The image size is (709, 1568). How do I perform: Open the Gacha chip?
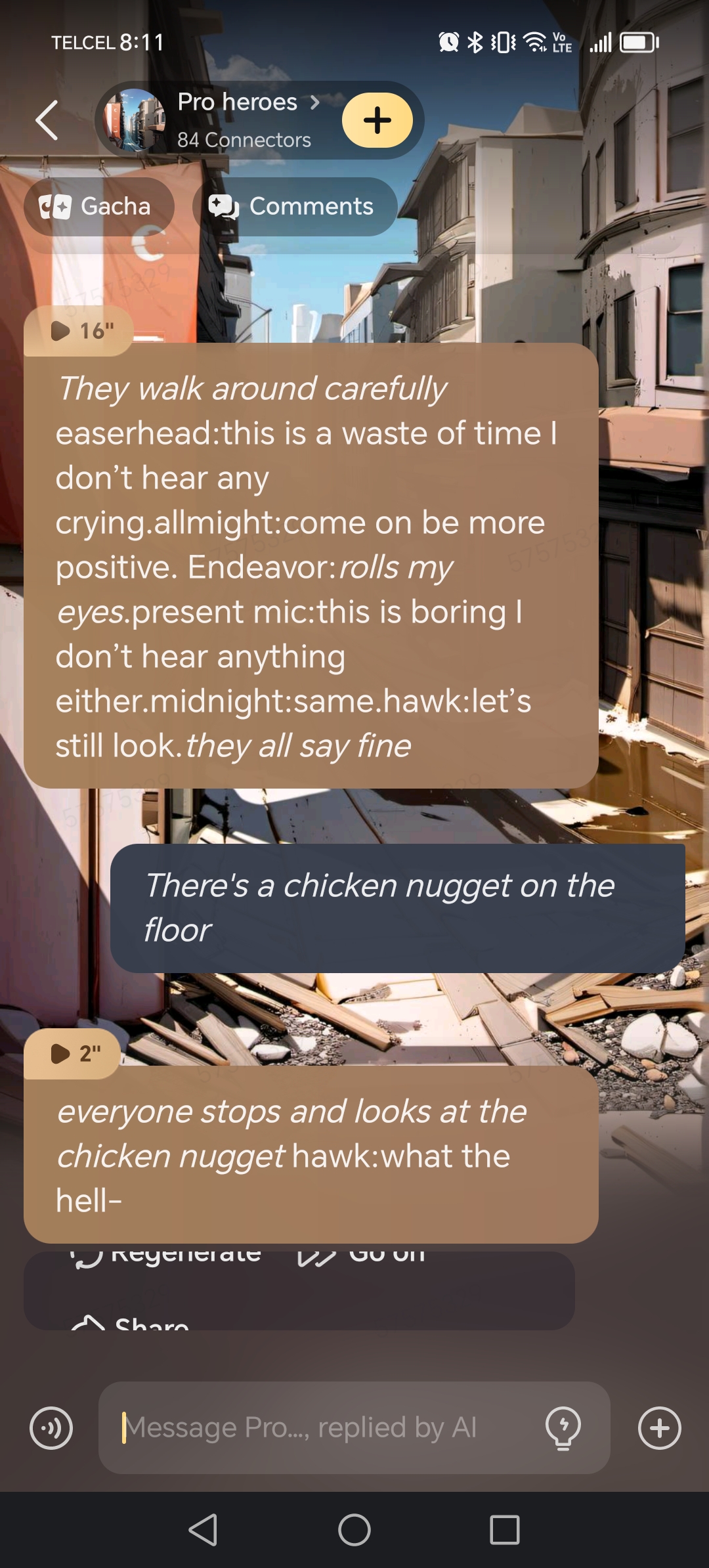98,206
